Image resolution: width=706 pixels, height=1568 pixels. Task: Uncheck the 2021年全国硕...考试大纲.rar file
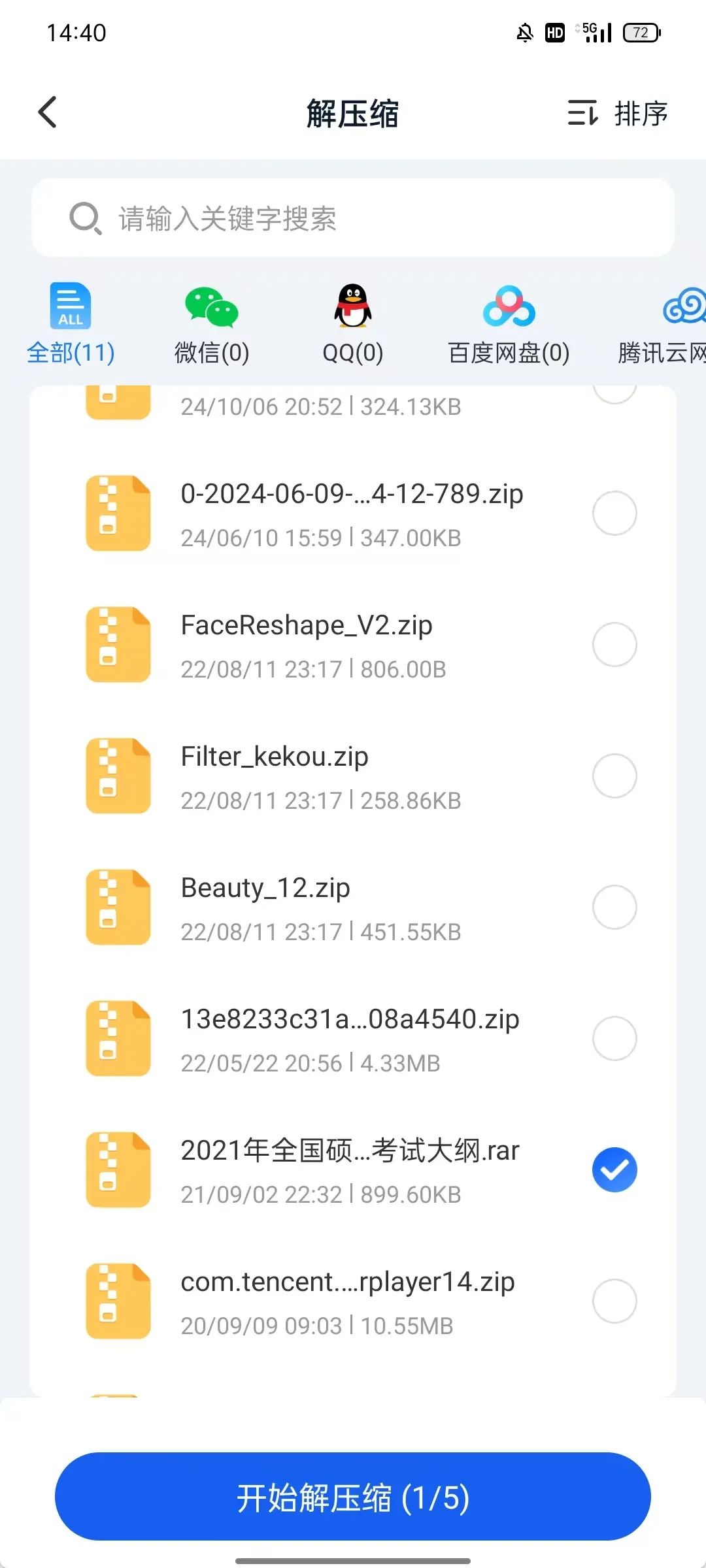(614, 1170)
